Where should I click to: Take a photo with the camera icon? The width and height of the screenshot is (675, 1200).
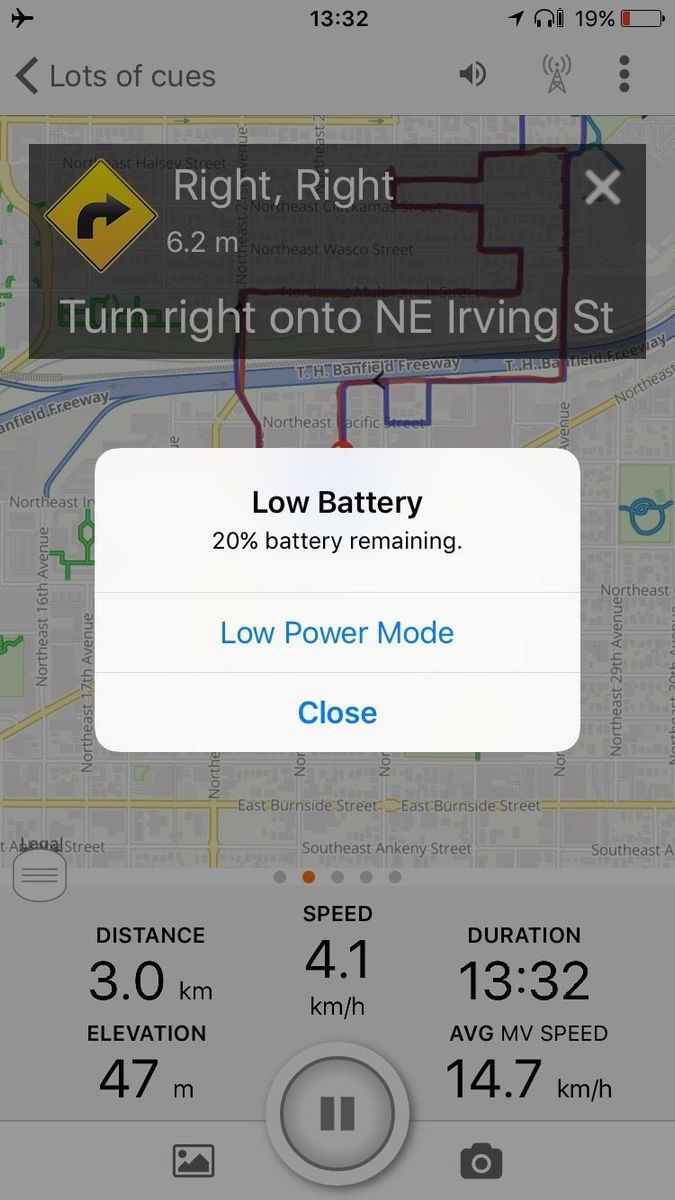point(481,1161)
